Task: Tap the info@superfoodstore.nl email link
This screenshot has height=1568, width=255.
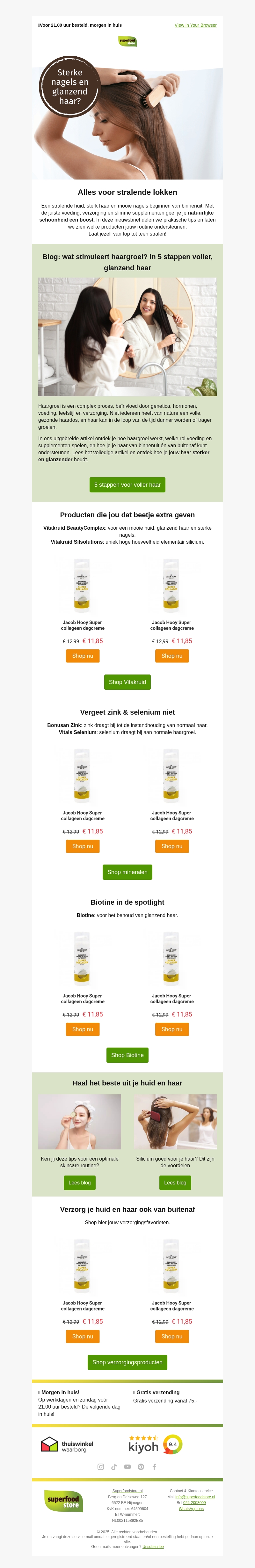Action: tap(195, 1497)
